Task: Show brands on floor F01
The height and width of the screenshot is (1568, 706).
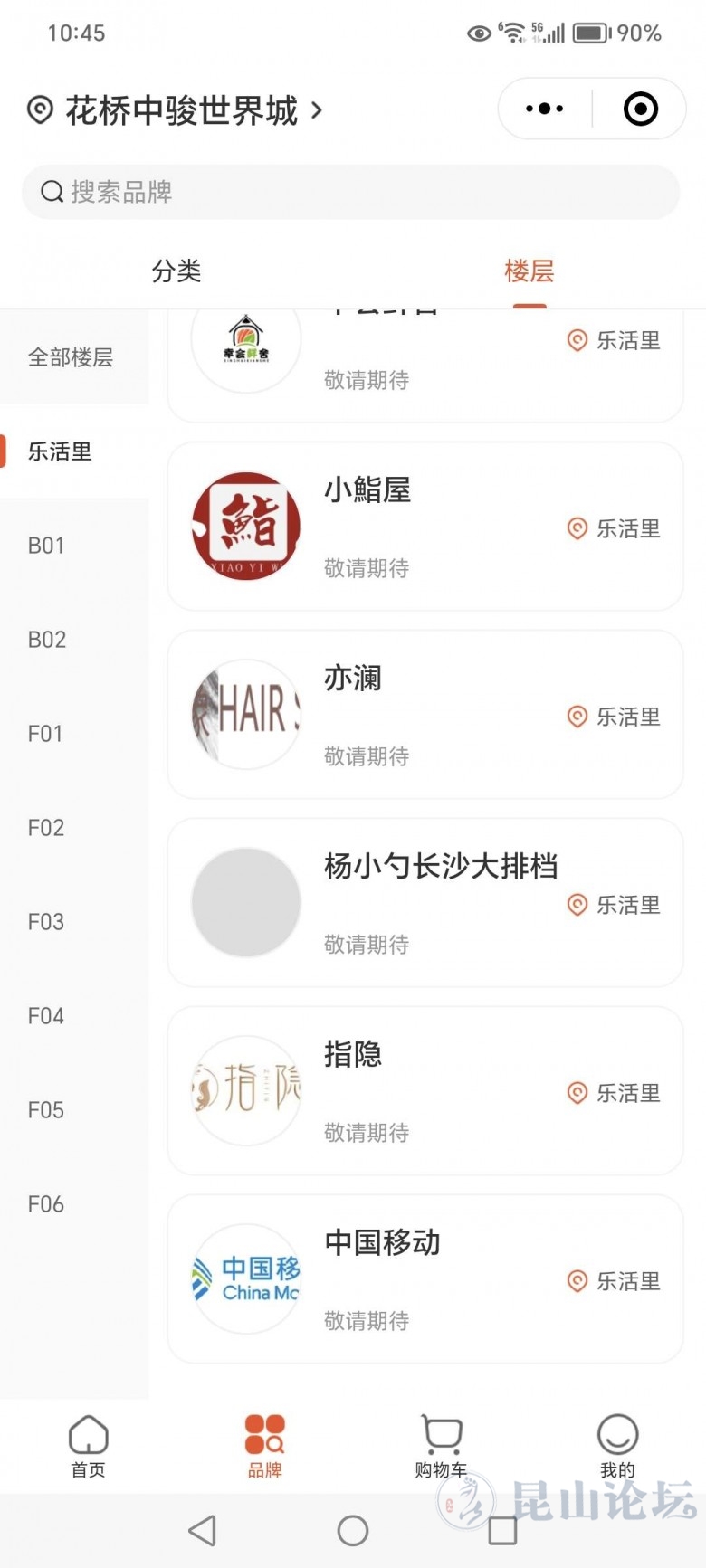Action: [x=45, y=734]
